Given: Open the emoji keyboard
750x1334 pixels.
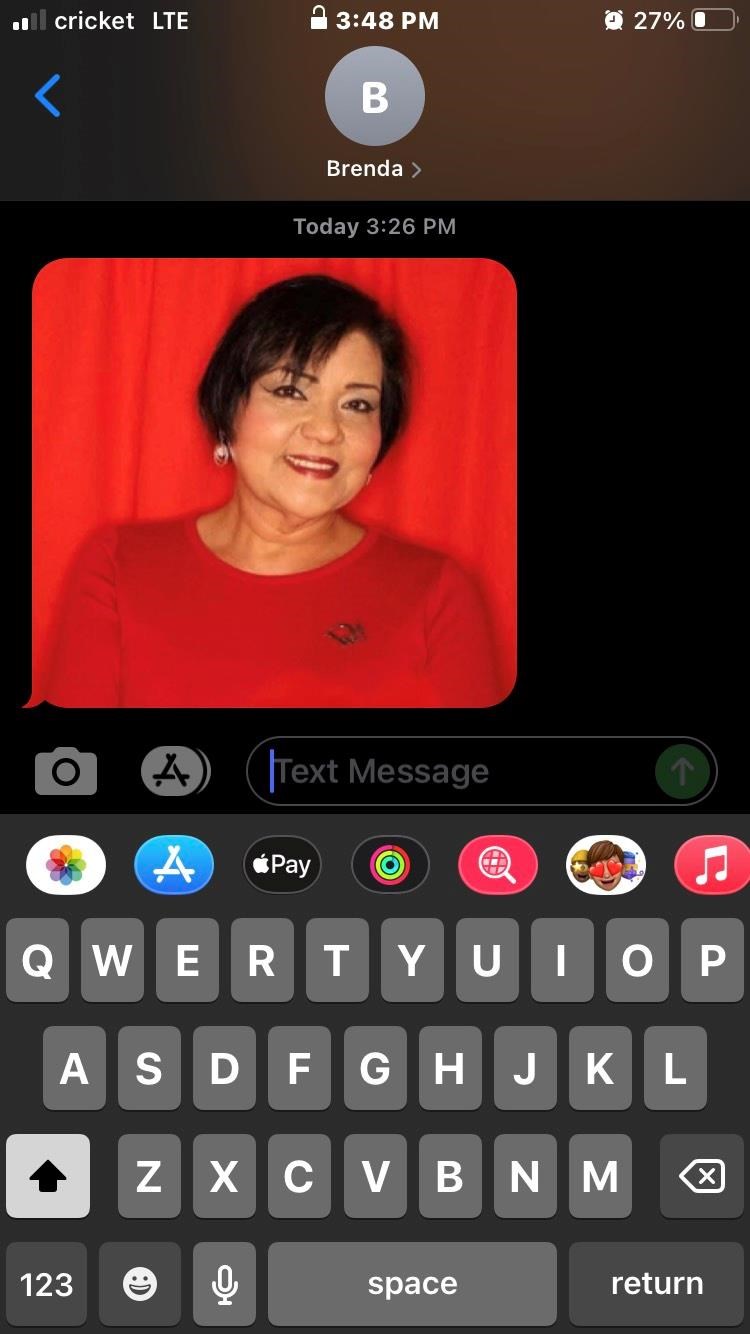Looking at the screenshot, I should (140, 1284).
